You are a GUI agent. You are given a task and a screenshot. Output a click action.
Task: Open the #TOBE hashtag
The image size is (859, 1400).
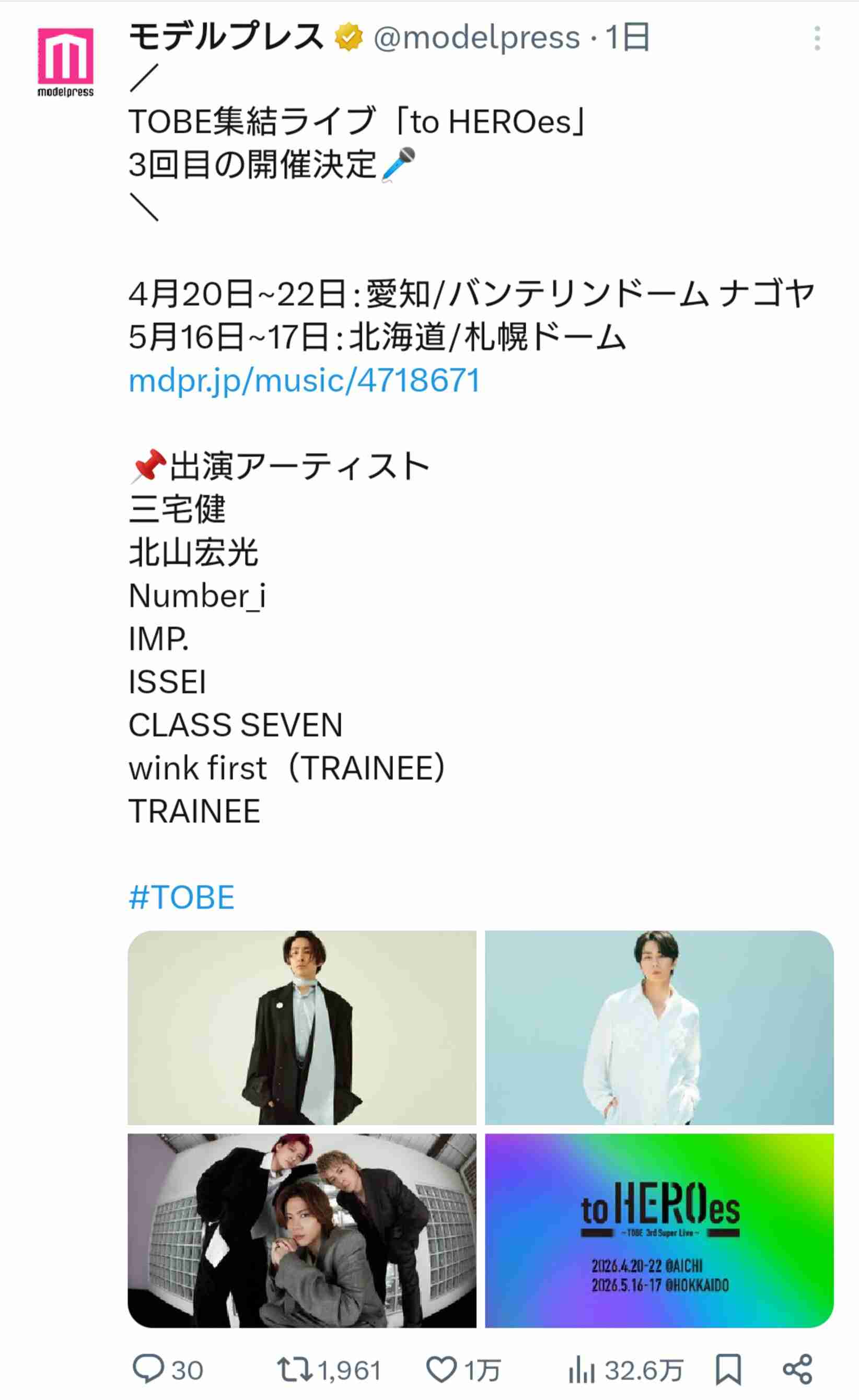[181, 898]
